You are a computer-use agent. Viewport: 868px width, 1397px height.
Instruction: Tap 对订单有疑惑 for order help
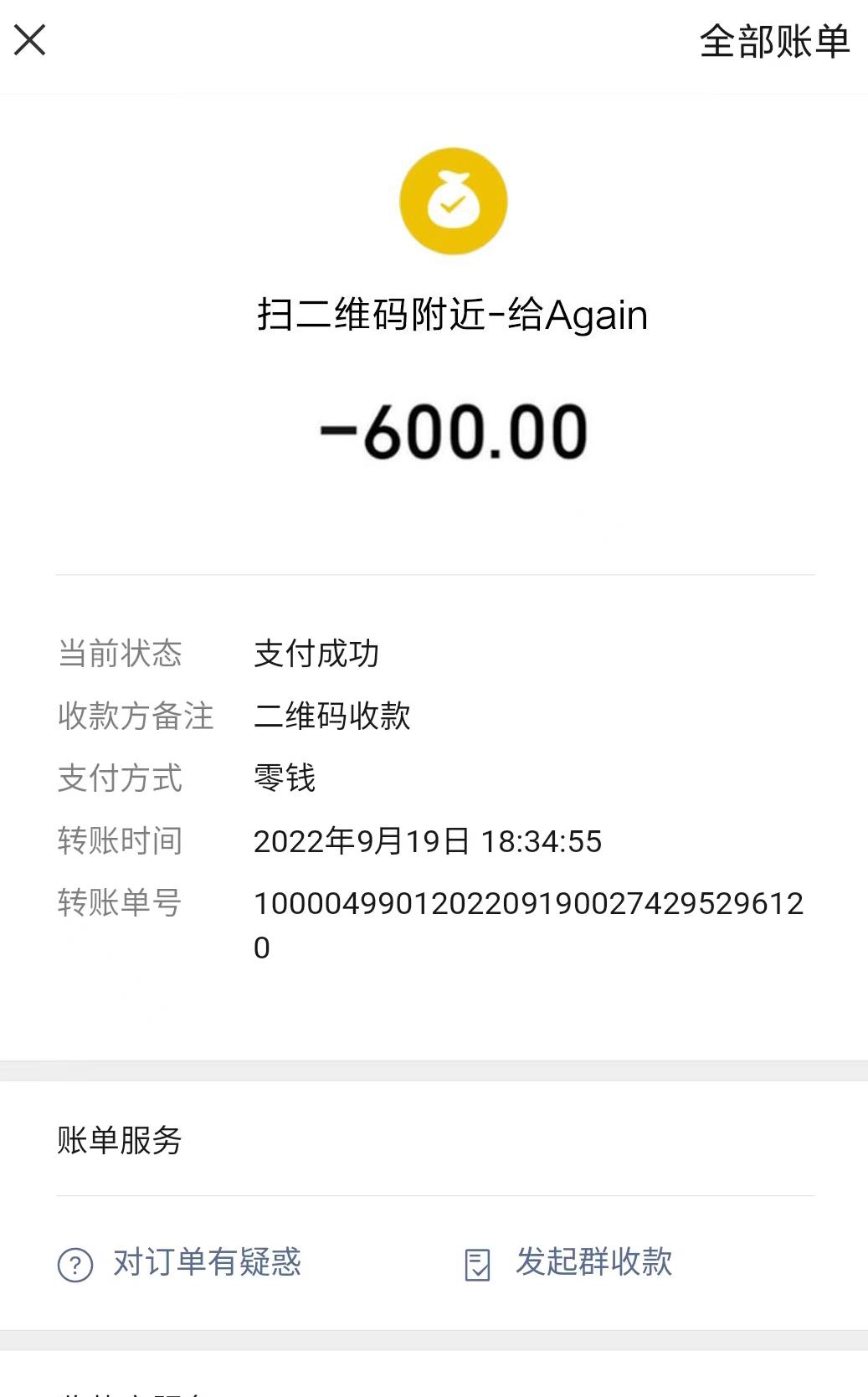click(180, 1262)
